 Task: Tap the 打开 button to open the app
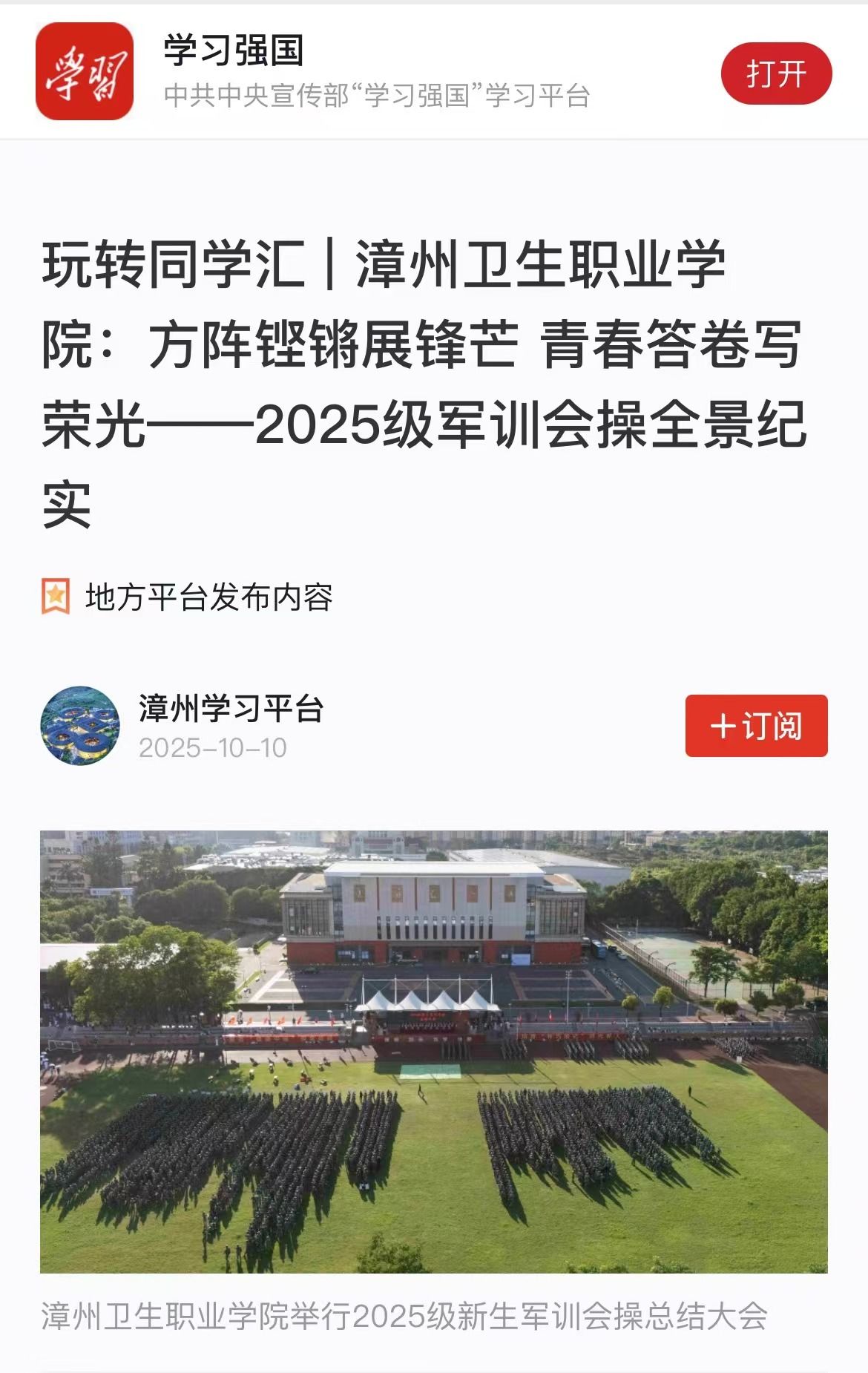coord(776,73)
